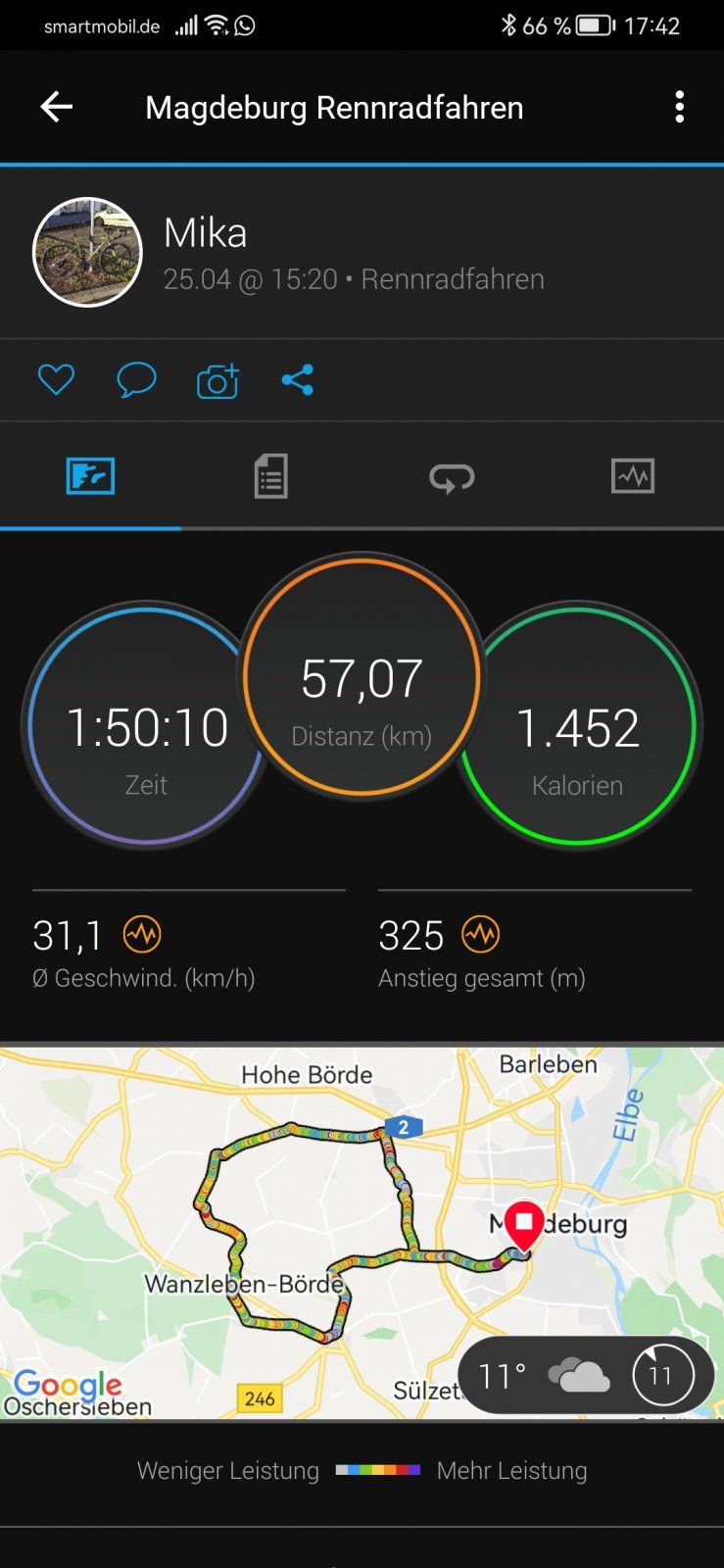Open the overflow menu
The height and width of the screenshot is (1568, 724).
pos(679,107)
